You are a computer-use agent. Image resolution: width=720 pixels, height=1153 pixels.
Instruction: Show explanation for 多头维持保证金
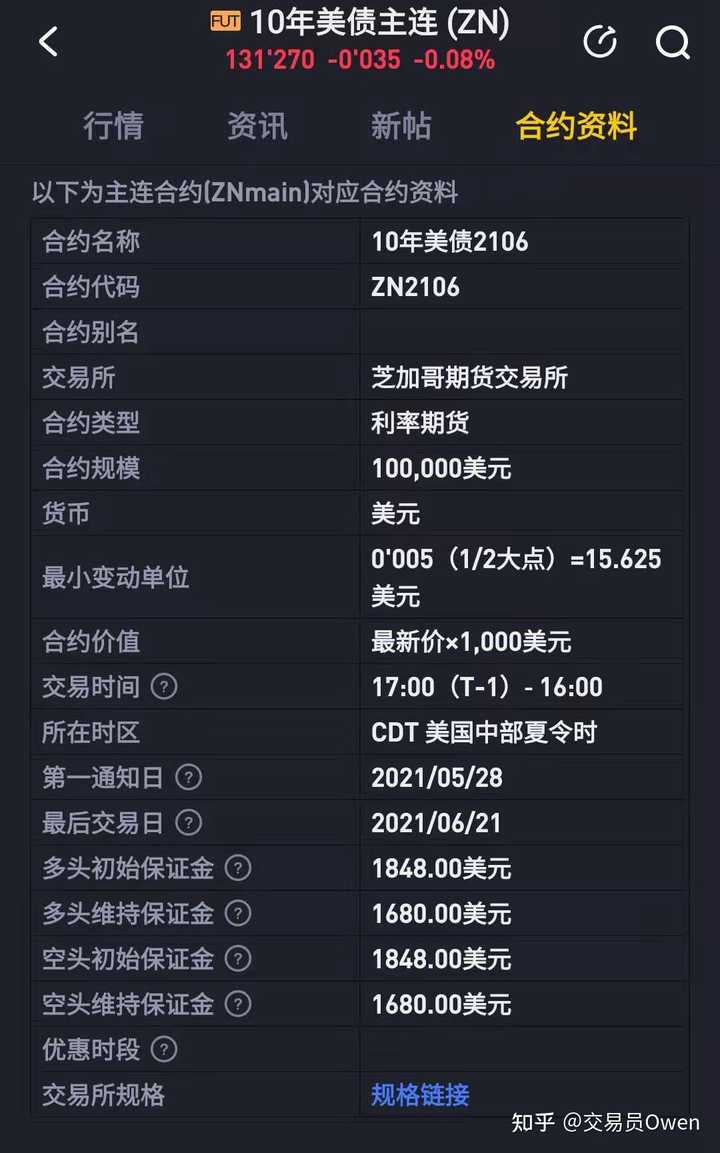click(237, 913)
